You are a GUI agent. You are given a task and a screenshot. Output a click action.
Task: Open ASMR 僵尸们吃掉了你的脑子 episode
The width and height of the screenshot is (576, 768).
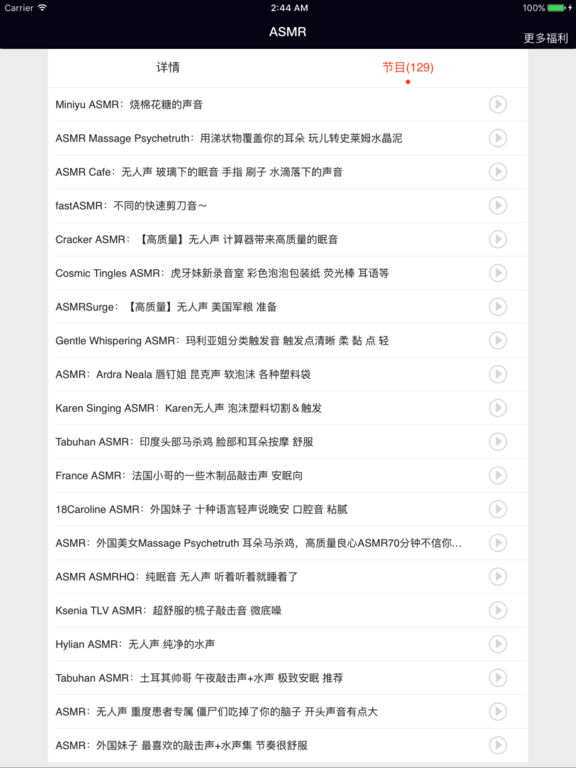tap(288, 712)
